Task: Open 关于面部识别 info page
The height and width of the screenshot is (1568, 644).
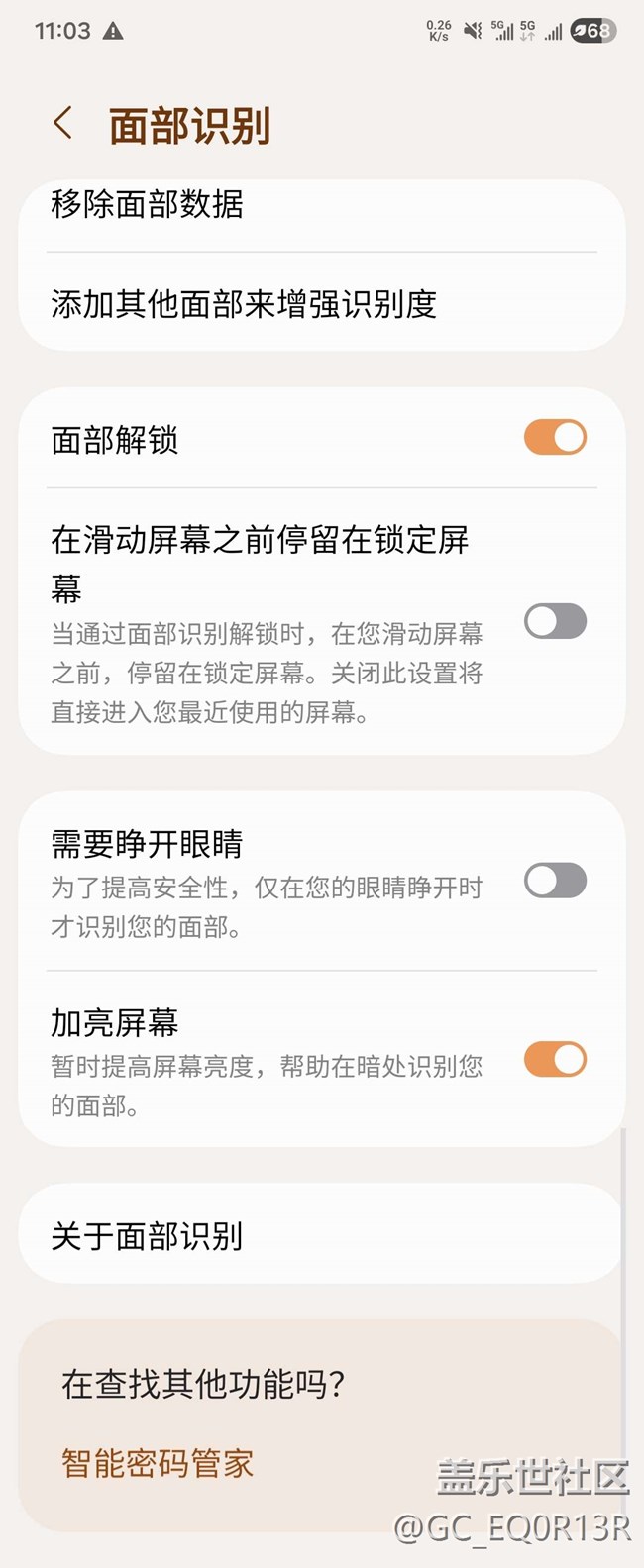Action: coord(147,1236)
